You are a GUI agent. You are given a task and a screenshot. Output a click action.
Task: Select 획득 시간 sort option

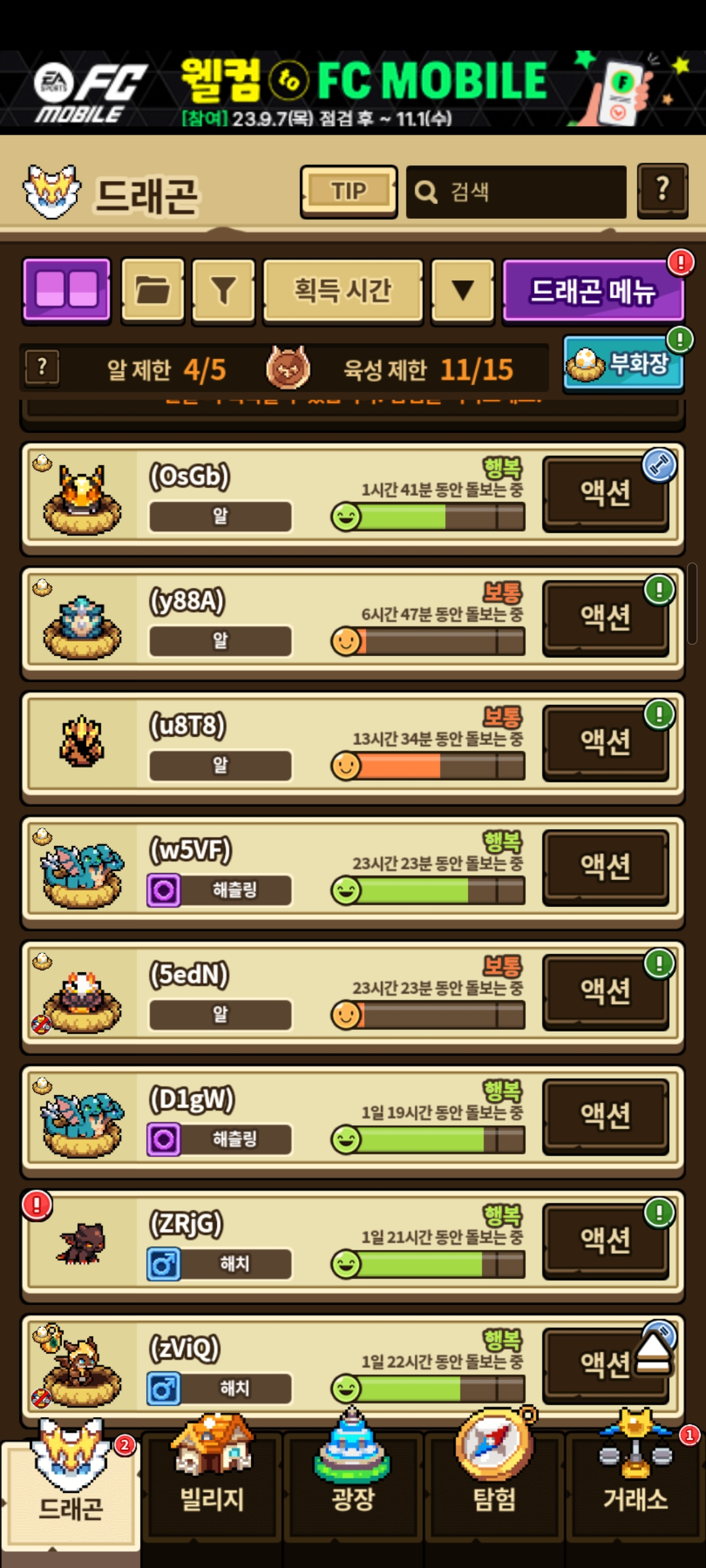tap(343, 290)
